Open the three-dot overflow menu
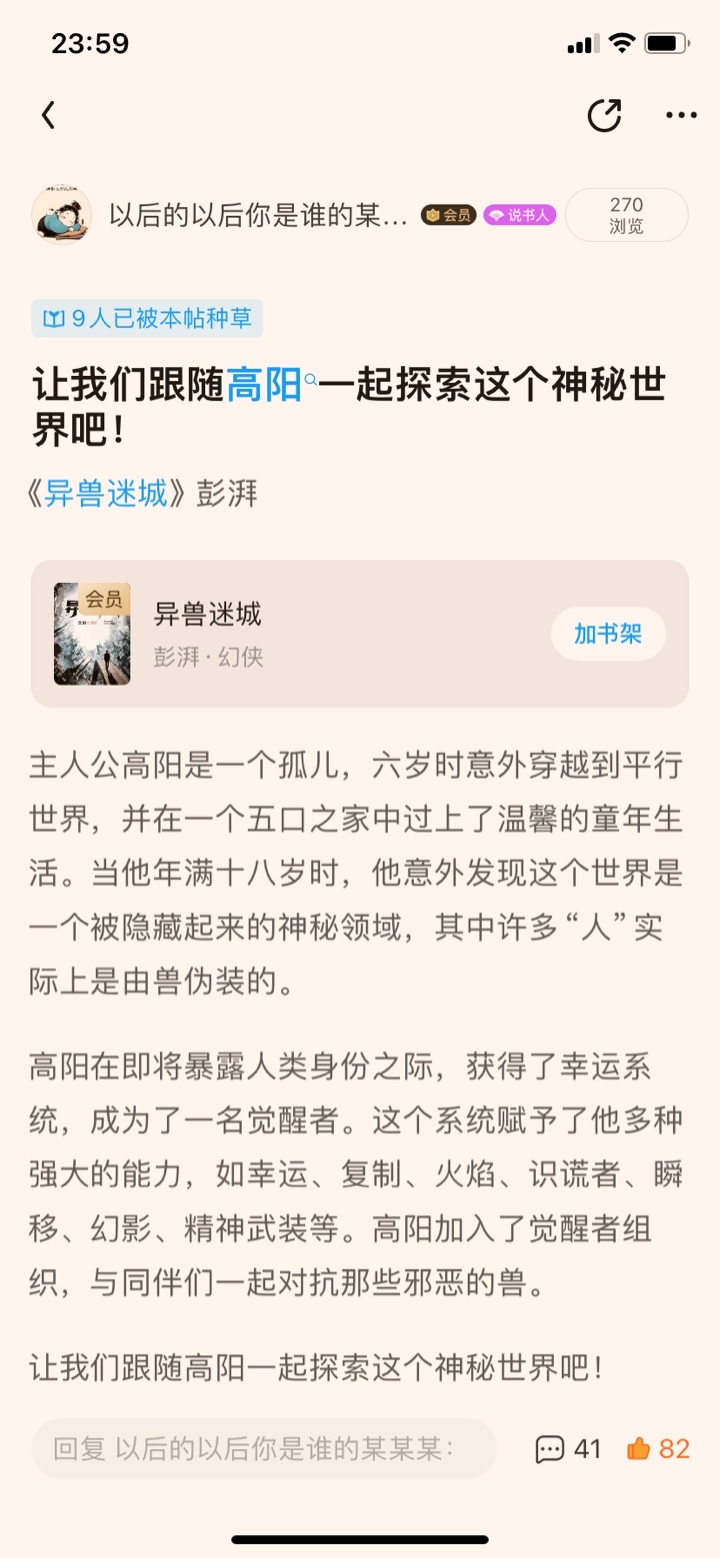The width and height of the screenshot is (720, 1559). (681, 116)
